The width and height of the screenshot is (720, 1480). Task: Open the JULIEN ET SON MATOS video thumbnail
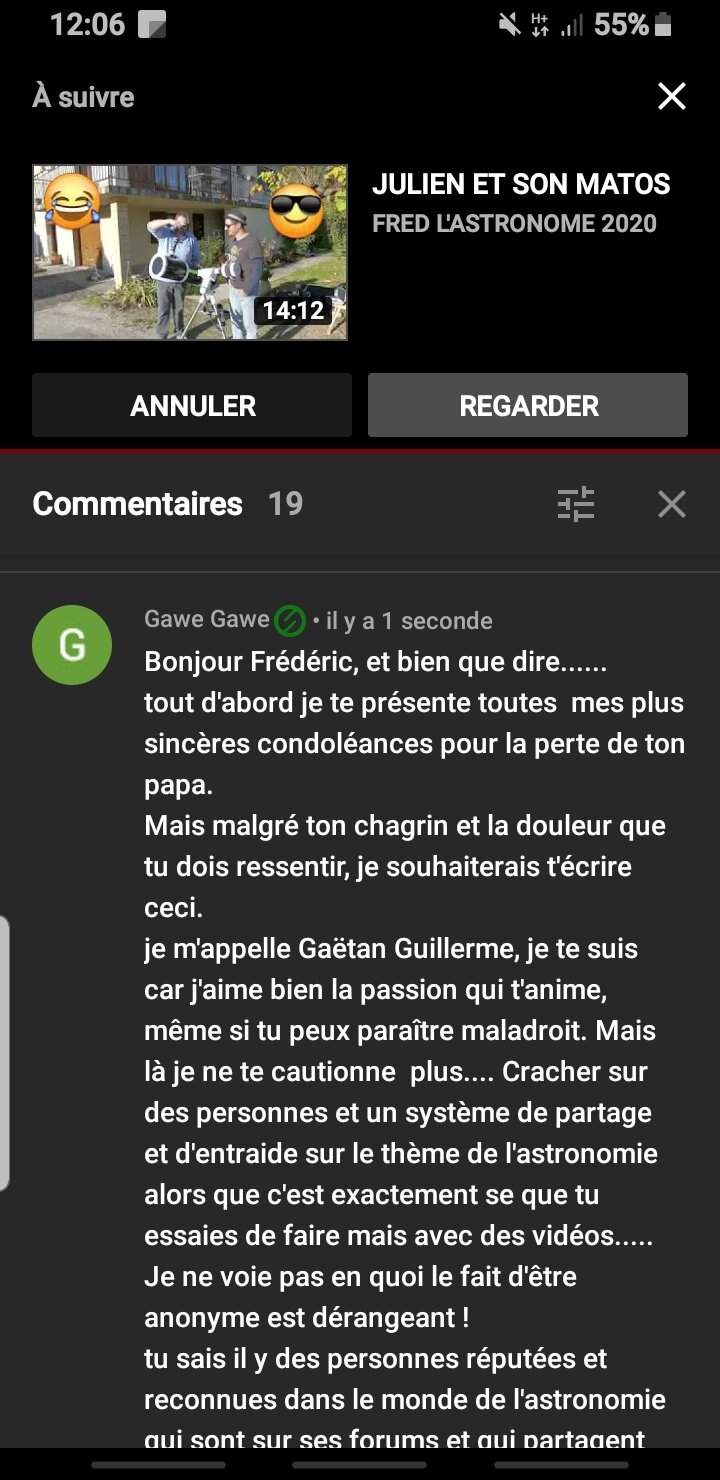click(x=190, y=253)
